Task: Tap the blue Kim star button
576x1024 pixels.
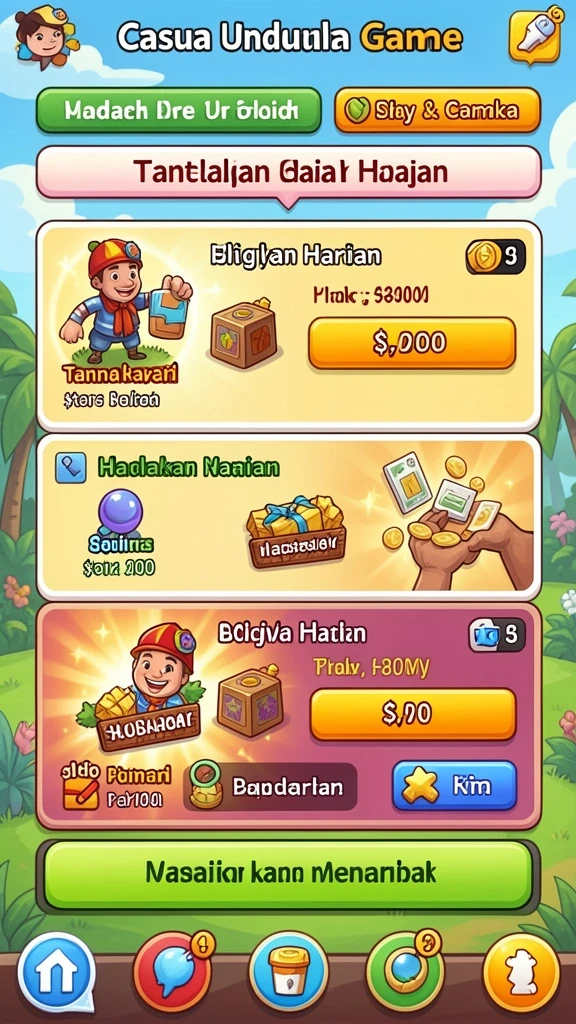Action: click(x=455, y=786)
